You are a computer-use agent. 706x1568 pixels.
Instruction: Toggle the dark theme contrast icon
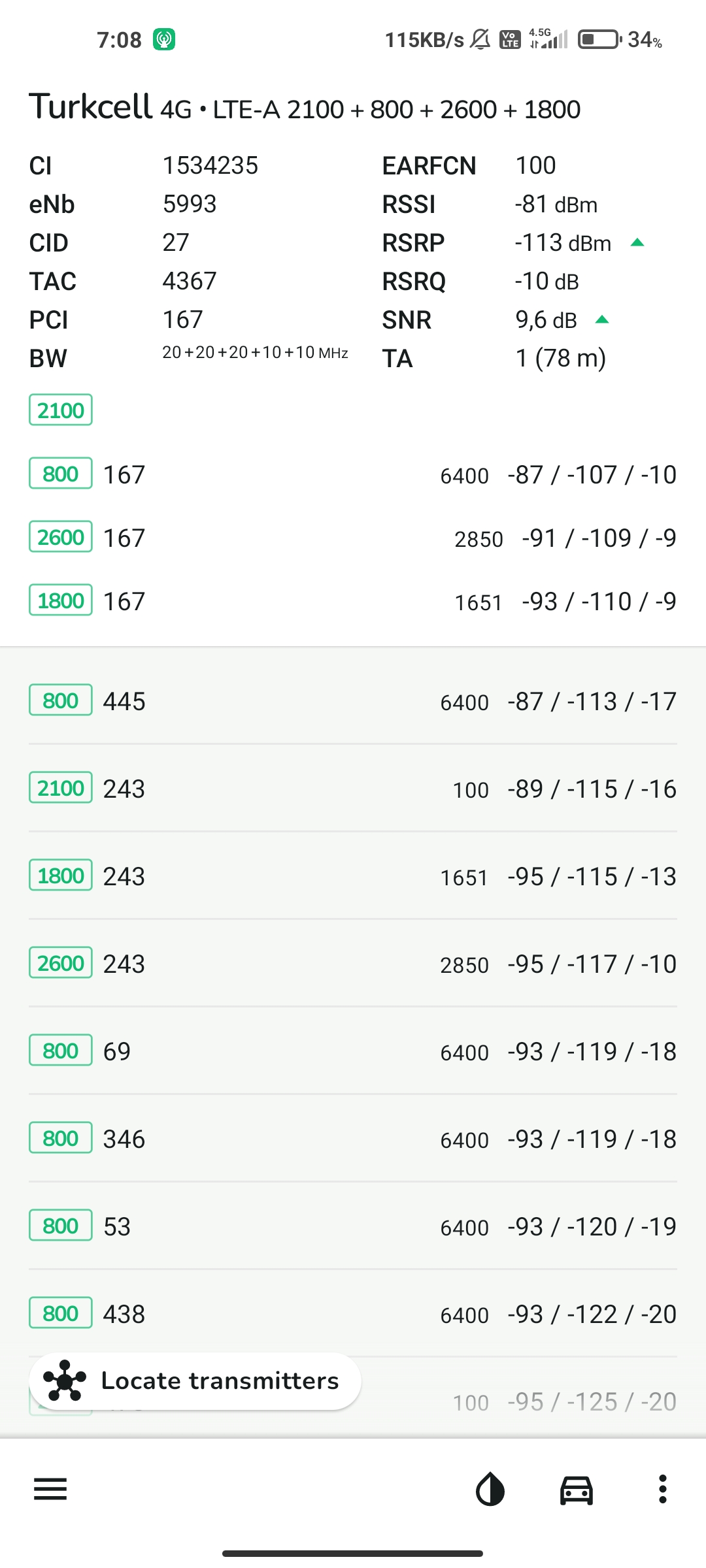(490, 1490)
